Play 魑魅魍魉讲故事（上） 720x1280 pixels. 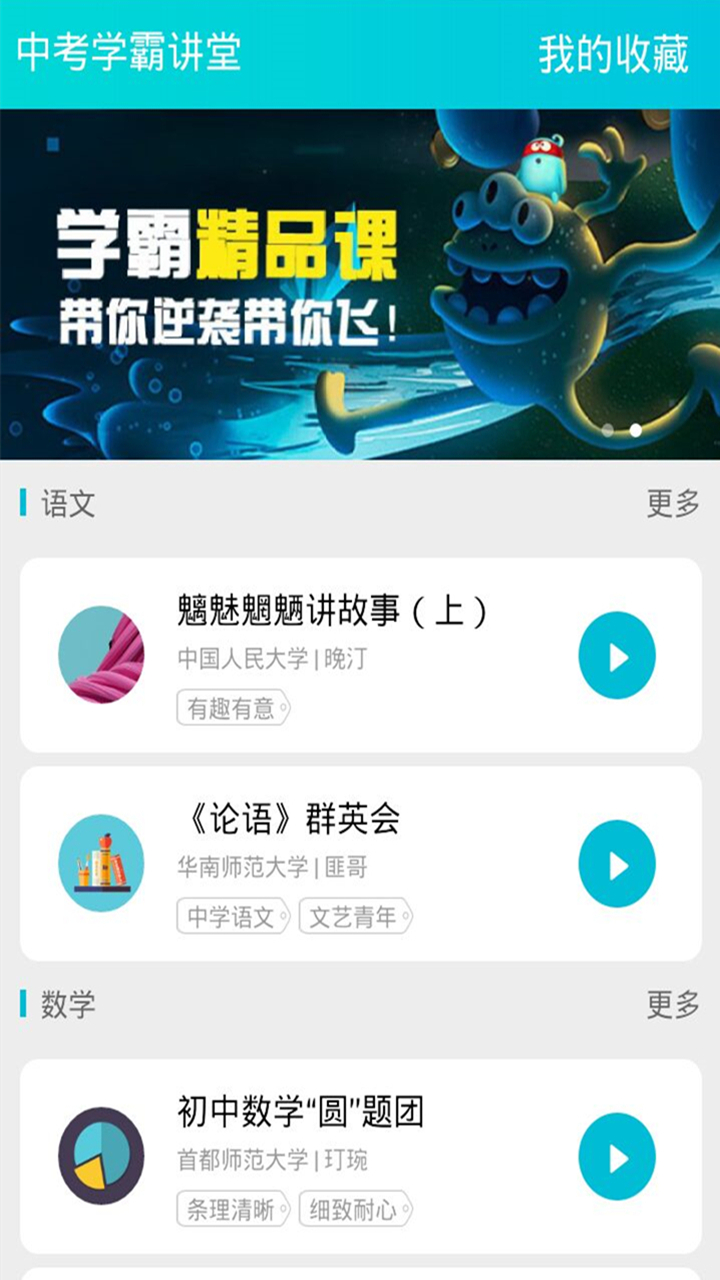(x=617, y=656)
